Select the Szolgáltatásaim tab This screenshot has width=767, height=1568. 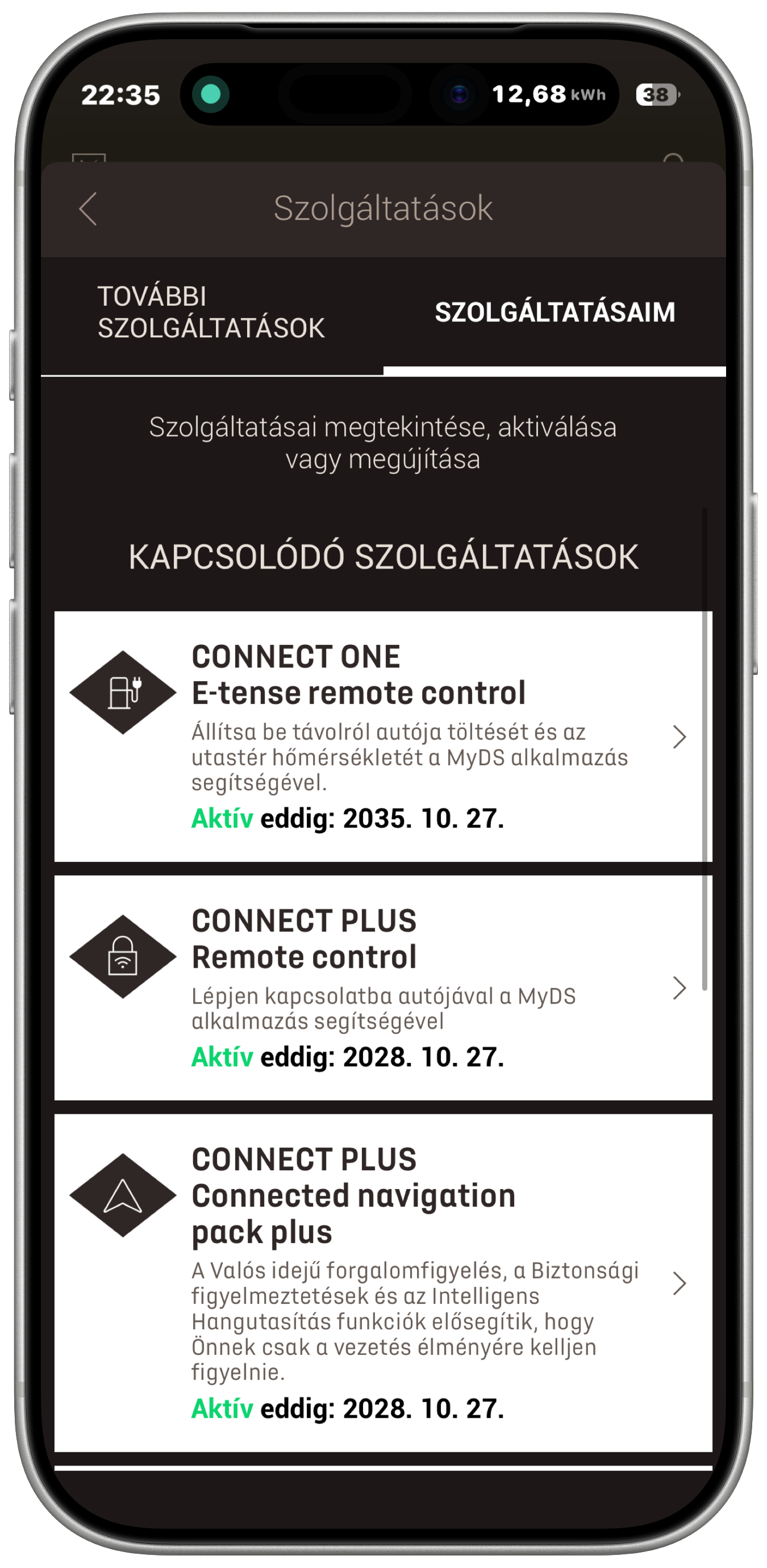pyautogui.click(x=555, y=312)
